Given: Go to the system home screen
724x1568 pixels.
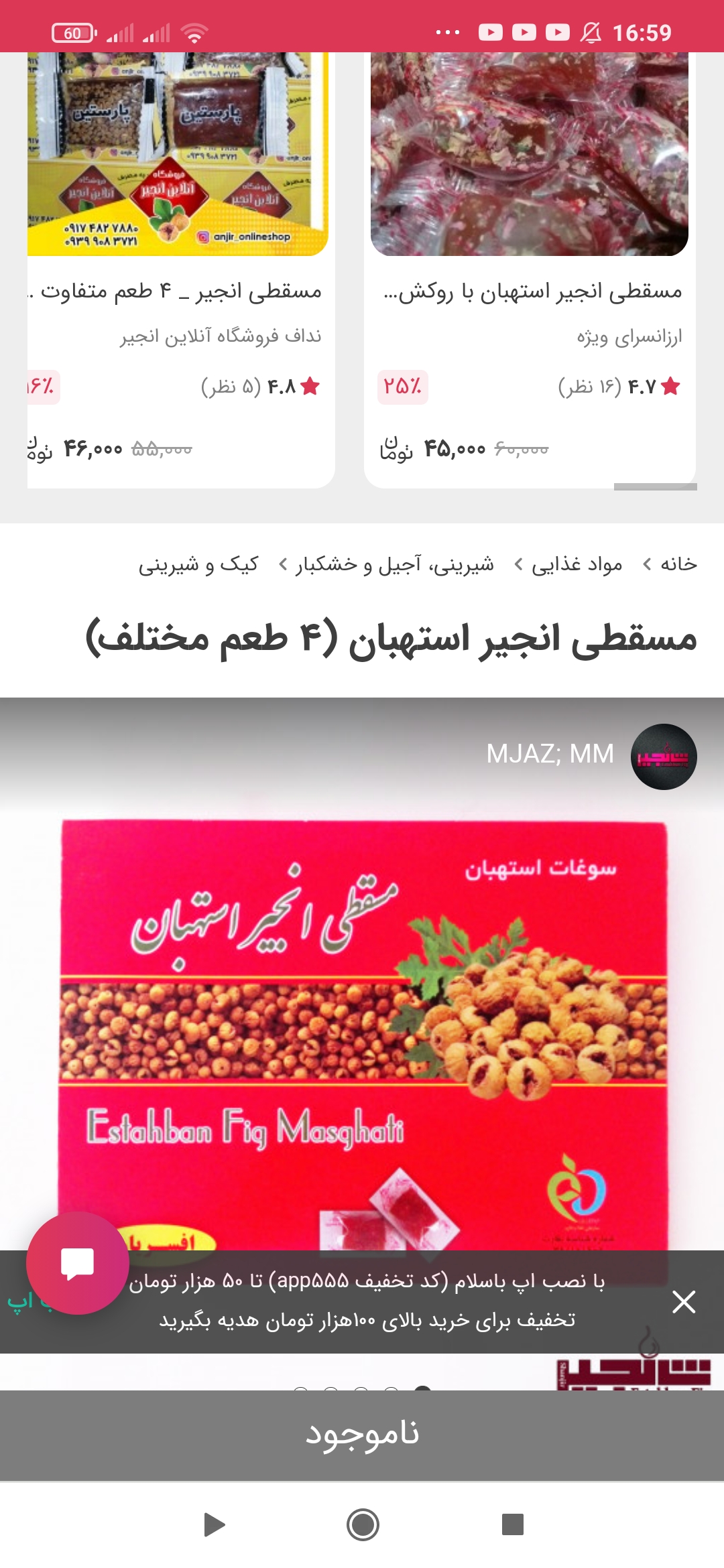Looking at the screenshot, I should tap(363, 1525).
